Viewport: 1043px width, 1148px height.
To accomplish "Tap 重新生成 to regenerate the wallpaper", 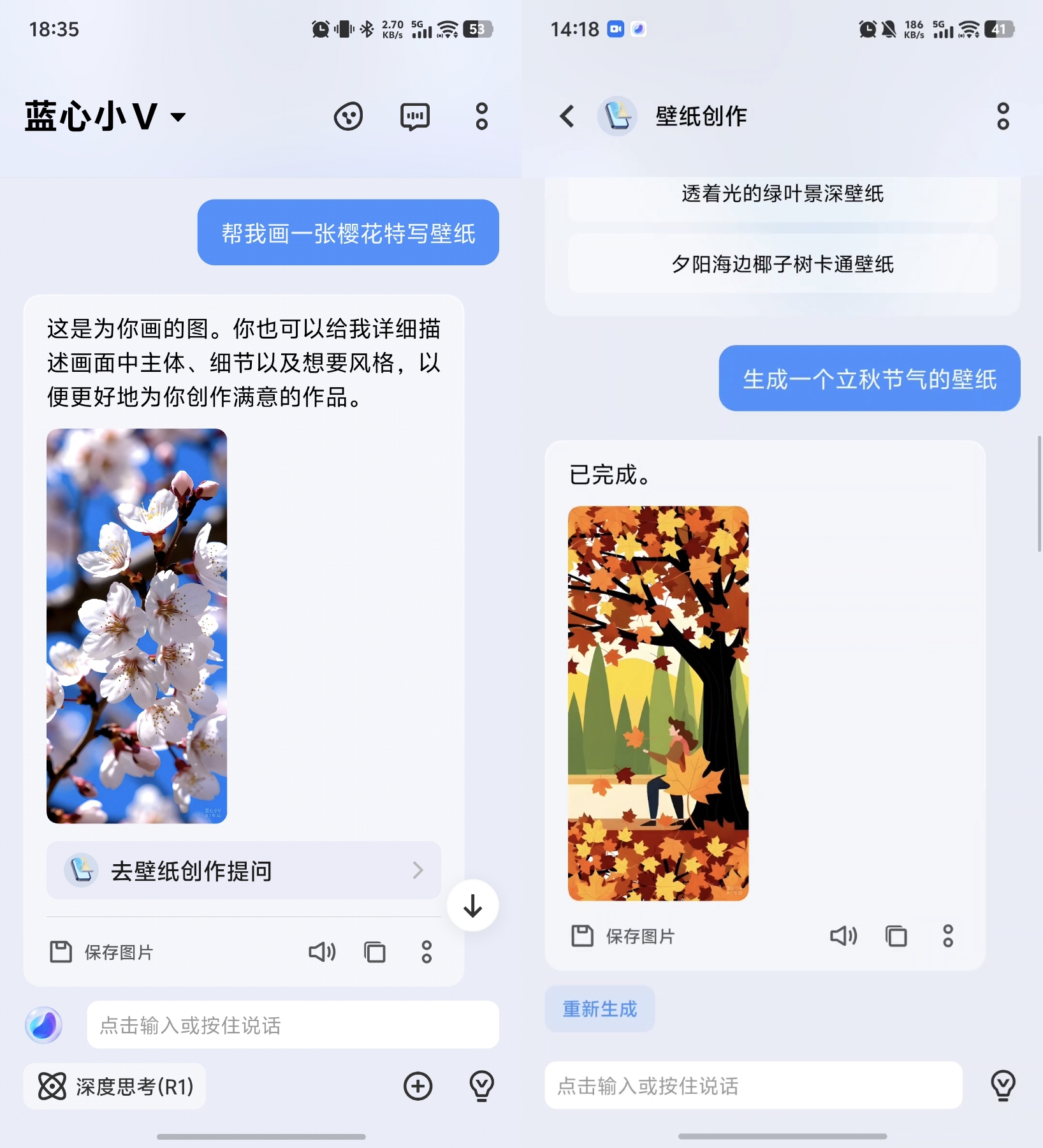I will 599,1009.
